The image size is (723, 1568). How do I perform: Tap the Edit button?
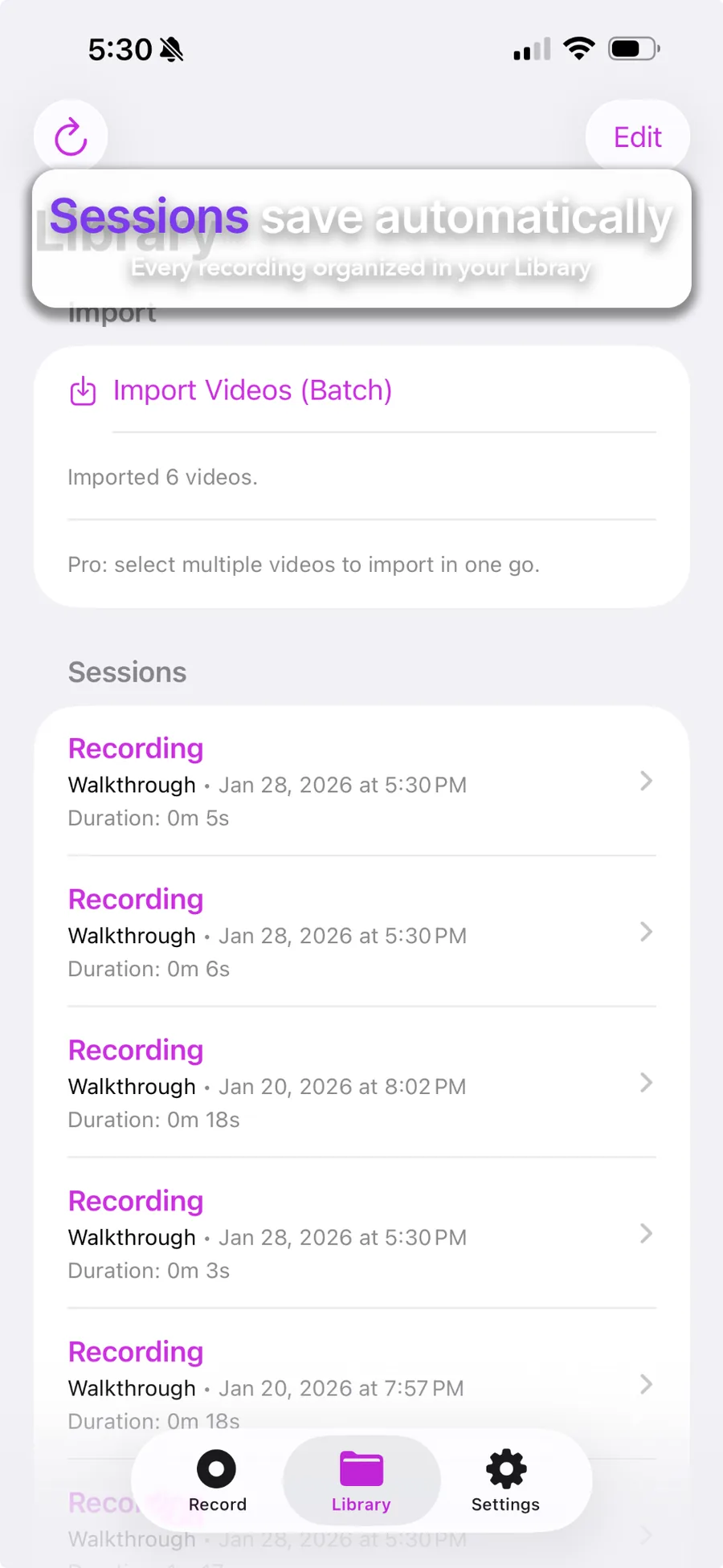coord(636,136)
